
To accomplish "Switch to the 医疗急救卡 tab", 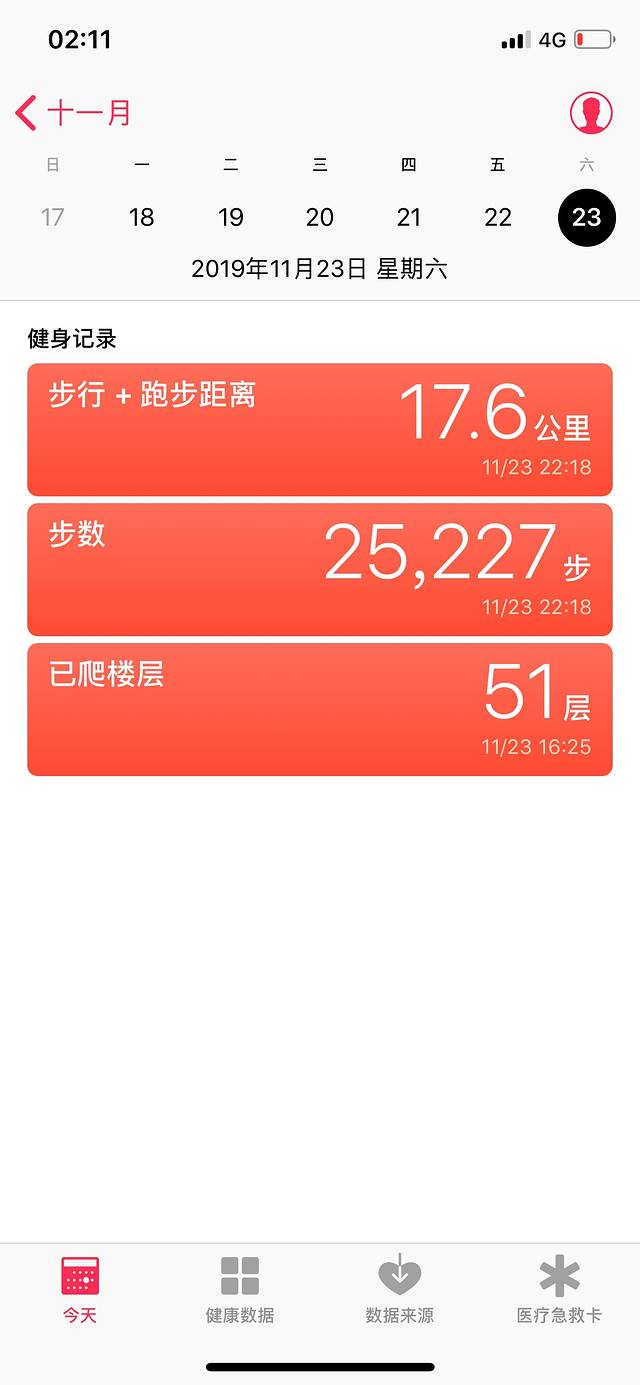I will coord(559,1290).
